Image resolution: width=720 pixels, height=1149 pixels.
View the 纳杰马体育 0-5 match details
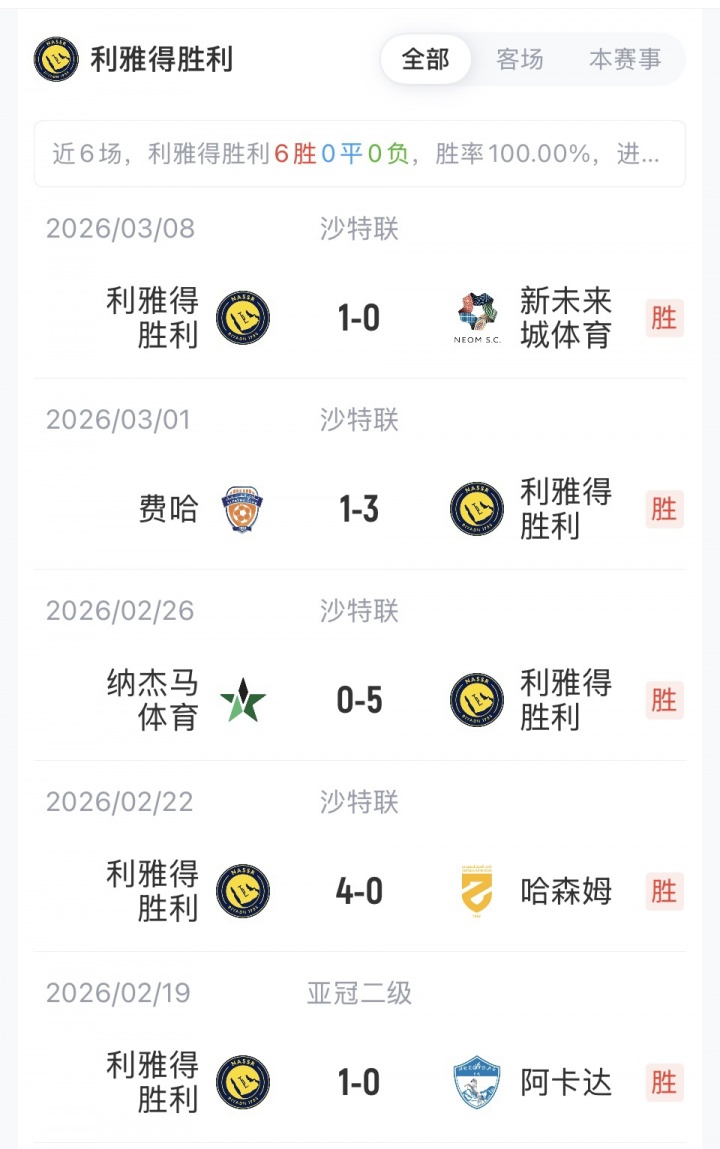[359, 700]
